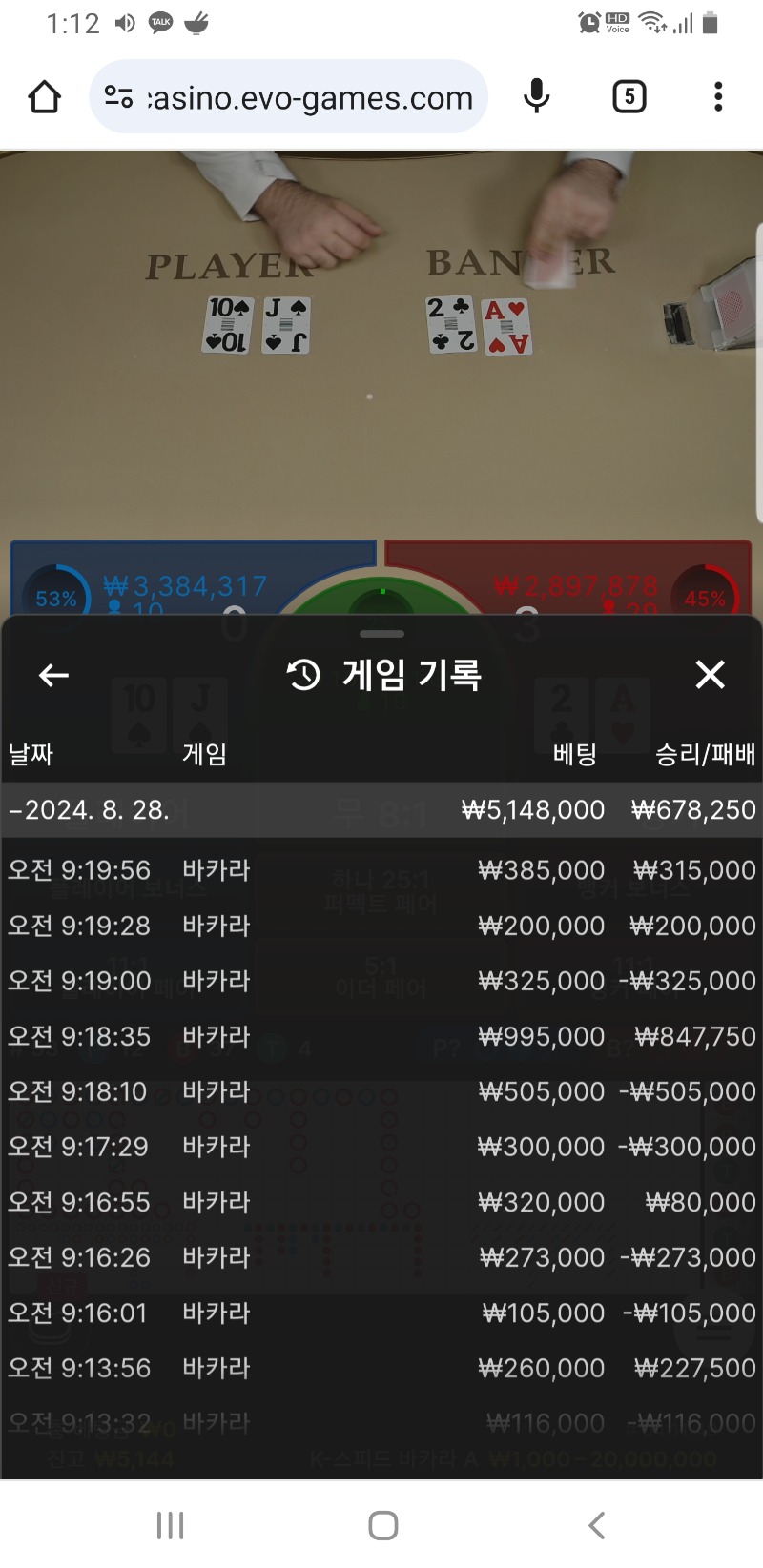Screen dimensions: 763x1568
Task: Go to the browser home page
Action: (x=45, y=97)
